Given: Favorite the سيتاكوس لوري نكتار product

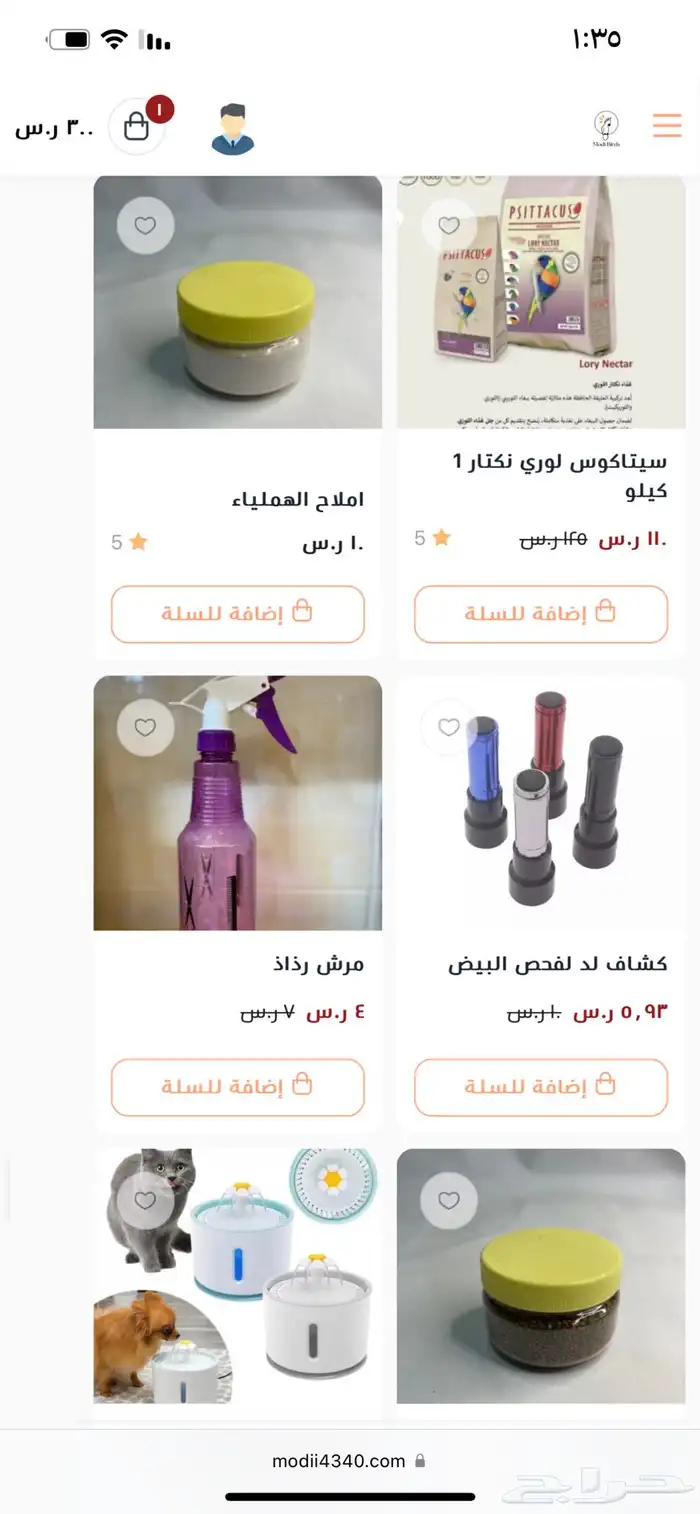Looking at the screenshot, I should (x=449, y=225).
